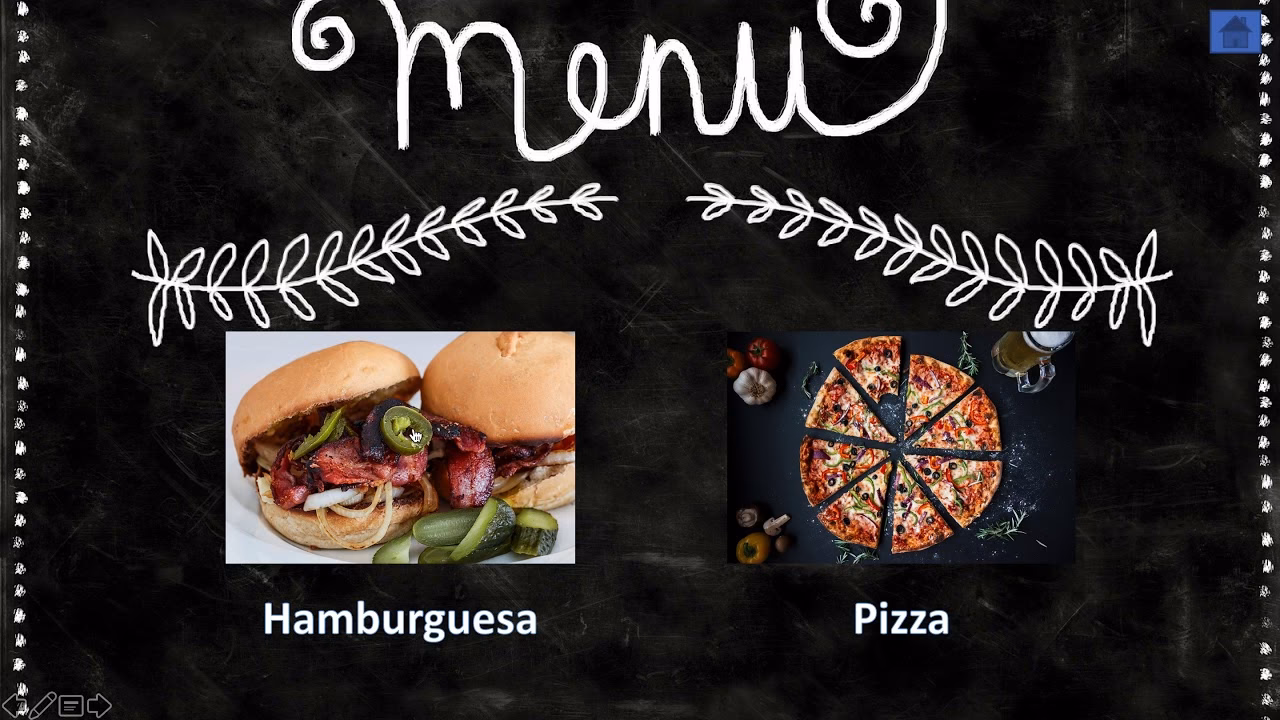1280x720 pixels.
Task: Advance to the next slide
Action: [x=99, y=706]
